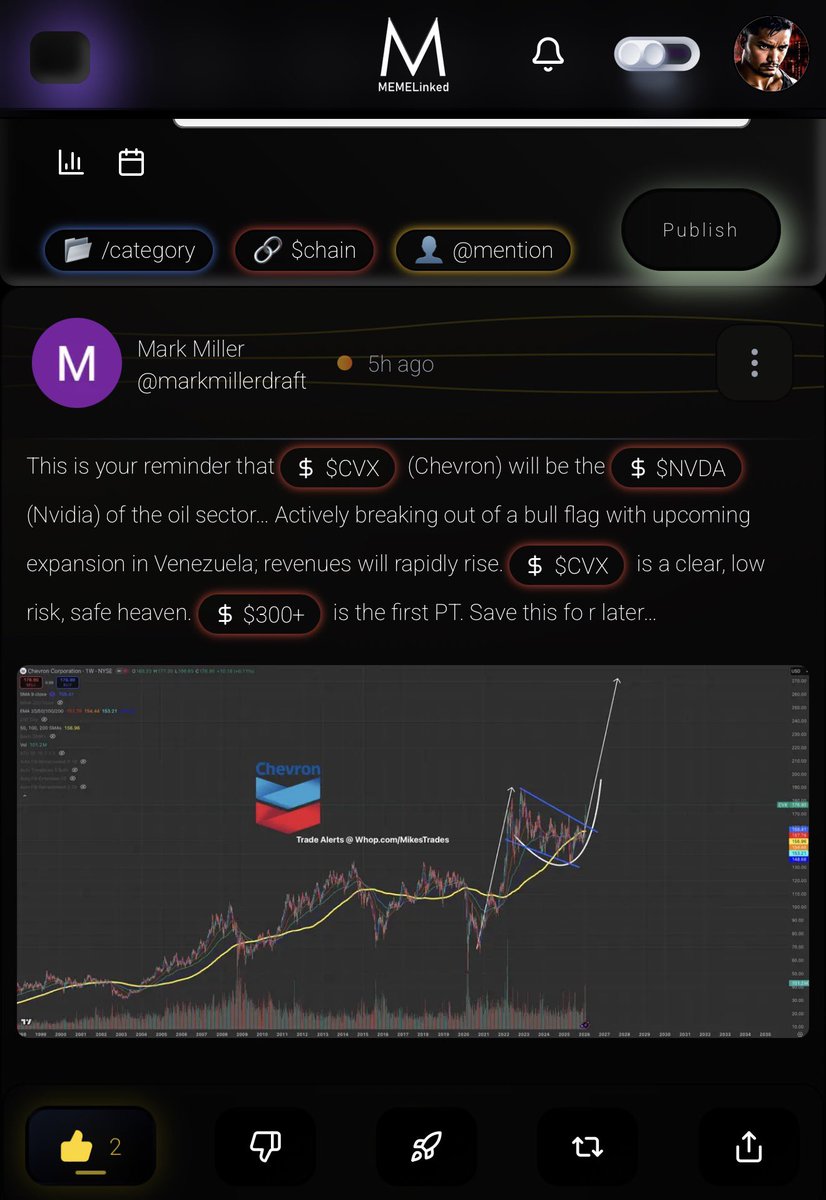This screenshot has width=826, height=1200.
Task: Open the notifications bell
Action: point(546,54)
